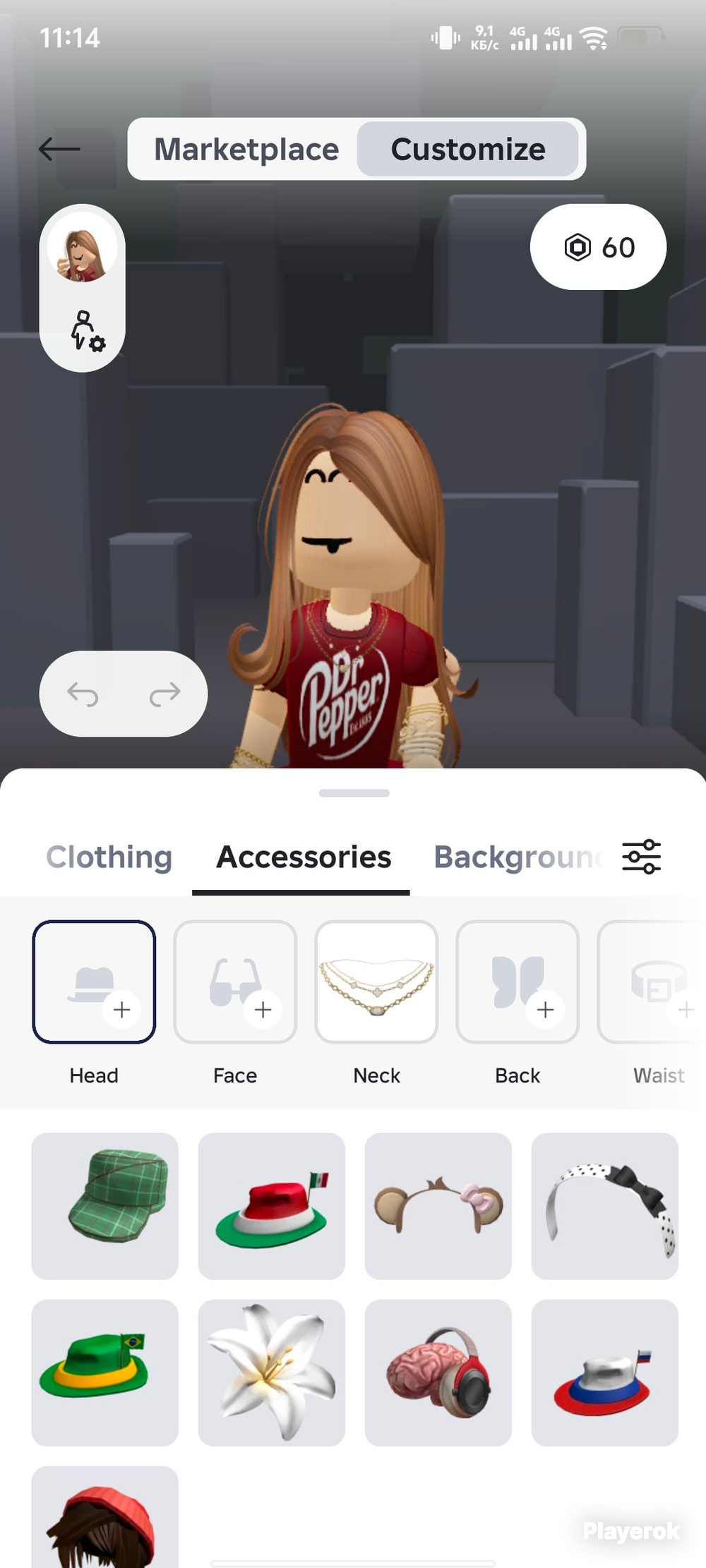Equip the bear ears headband

(x=438, y=1206)
